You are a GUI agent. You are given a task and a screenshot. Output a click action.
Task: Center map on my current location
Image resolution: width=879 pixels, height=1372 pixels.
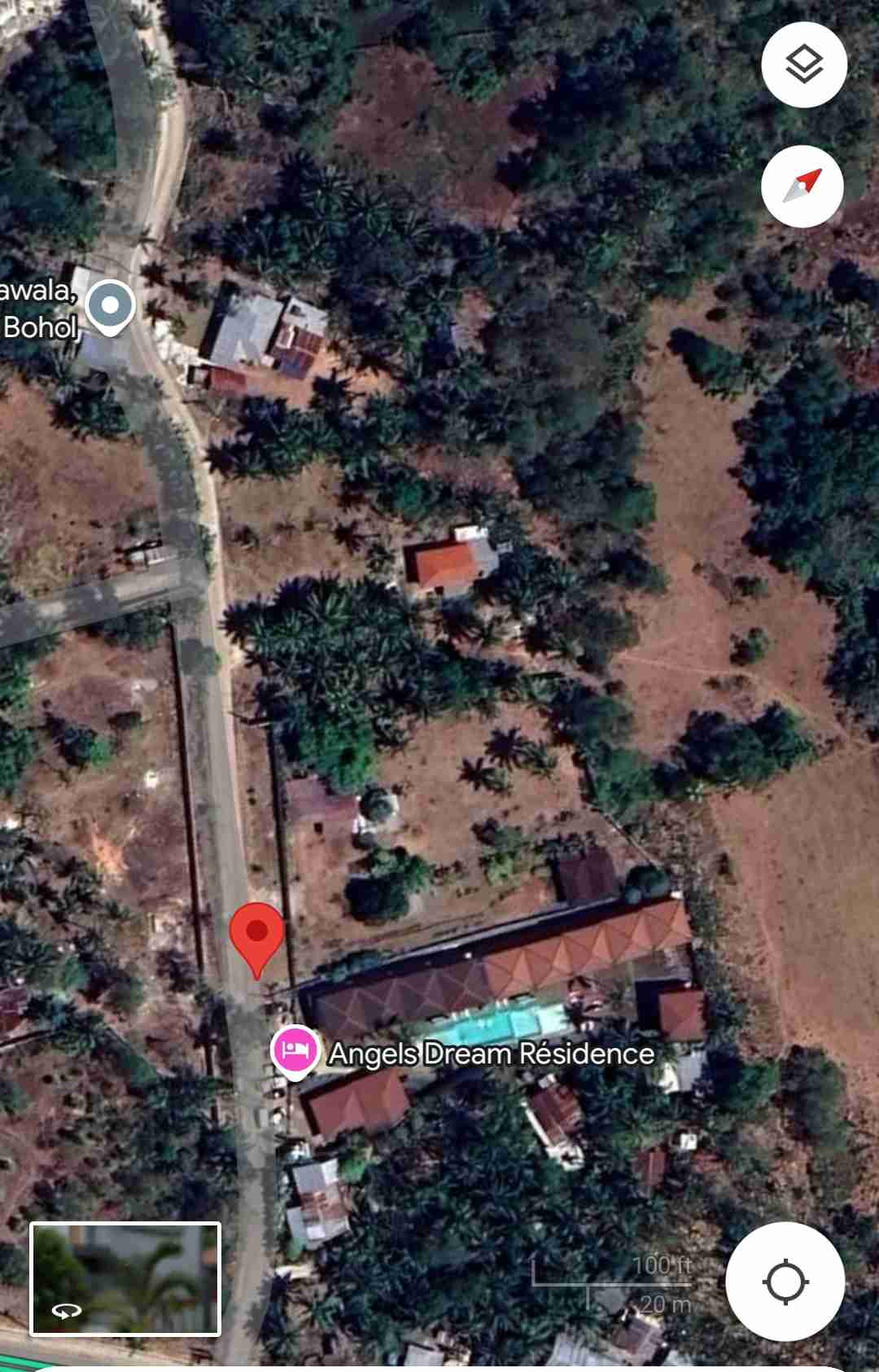coord(785,1282)
